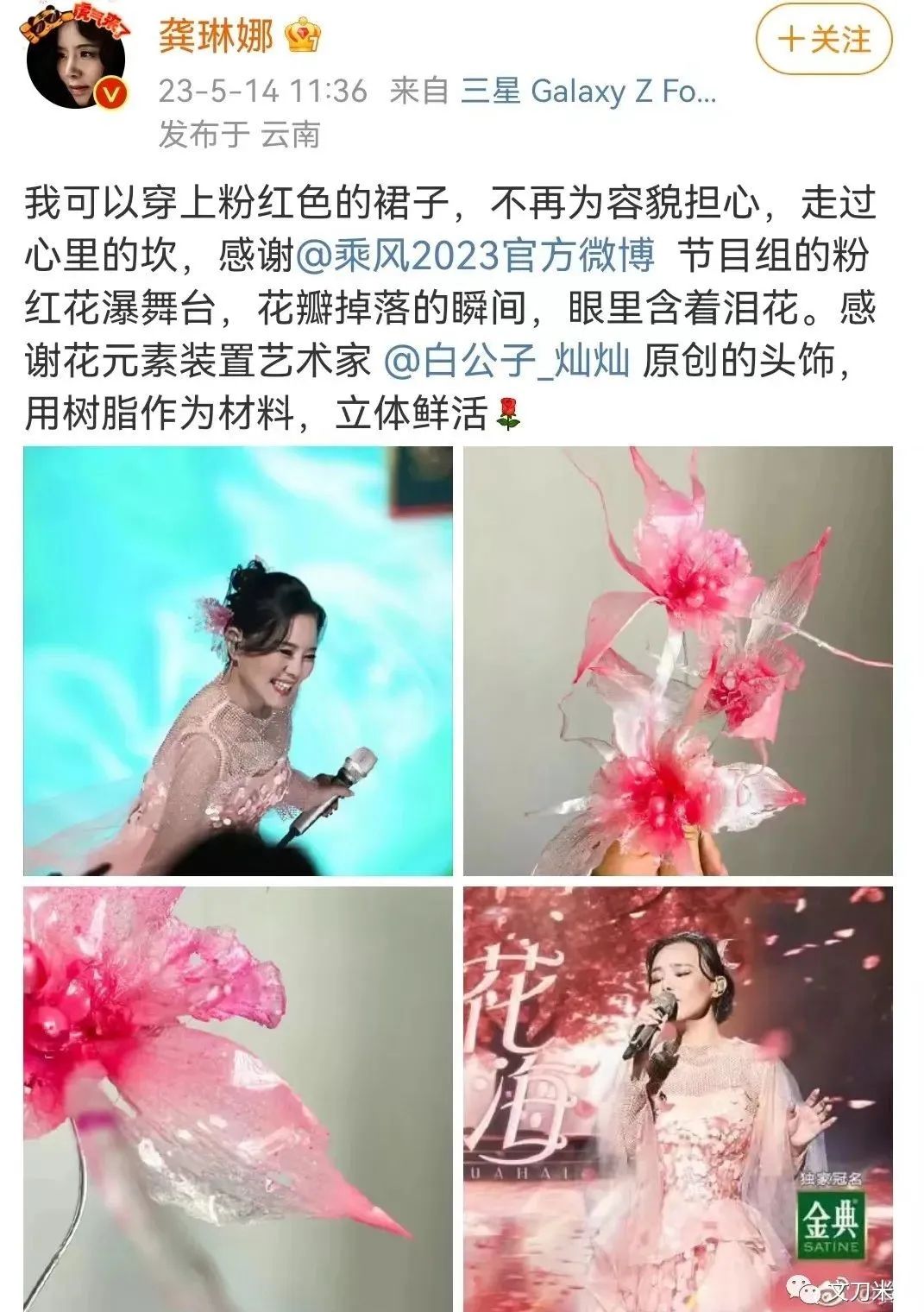The width and height of the screenshot is (924, 1312).
Task: Open the @白公子_灿灿 mention
Action: tap(506, 361)
